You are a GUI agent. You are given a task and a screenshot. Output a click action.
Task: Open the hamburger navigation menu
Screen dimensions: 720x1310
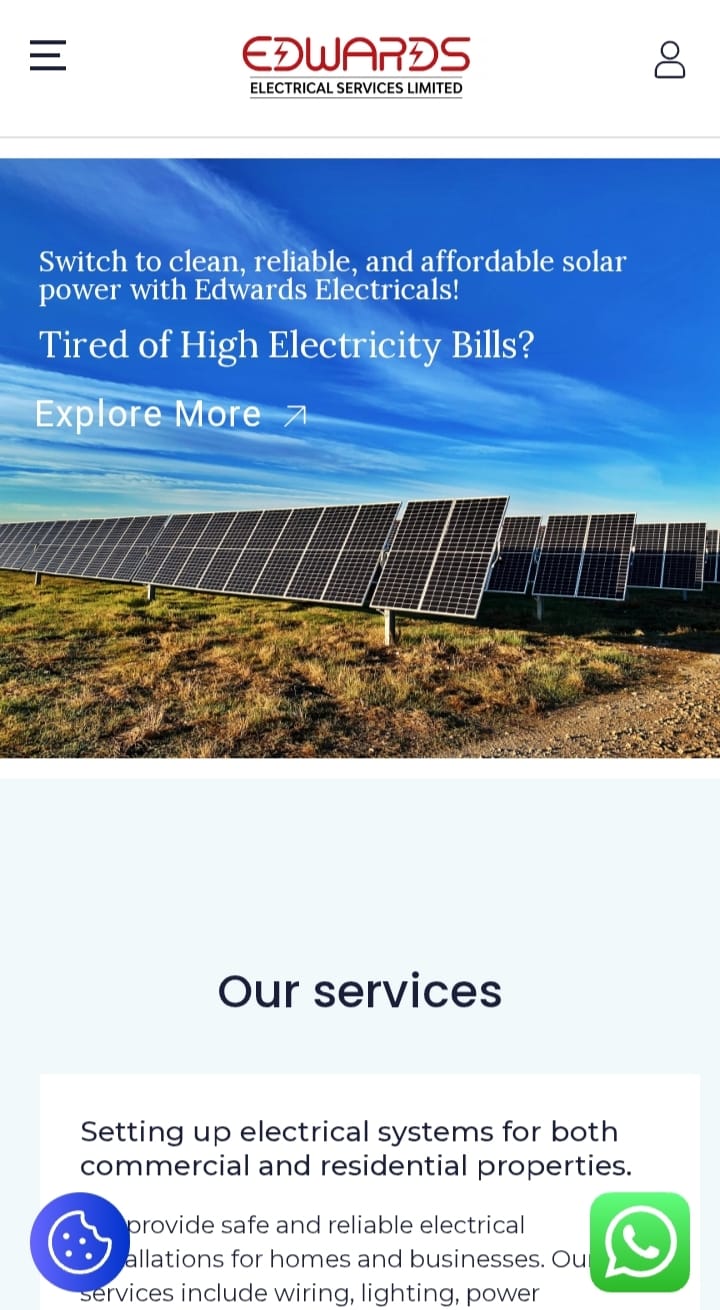pyautogui.click(x=47, y=56)
